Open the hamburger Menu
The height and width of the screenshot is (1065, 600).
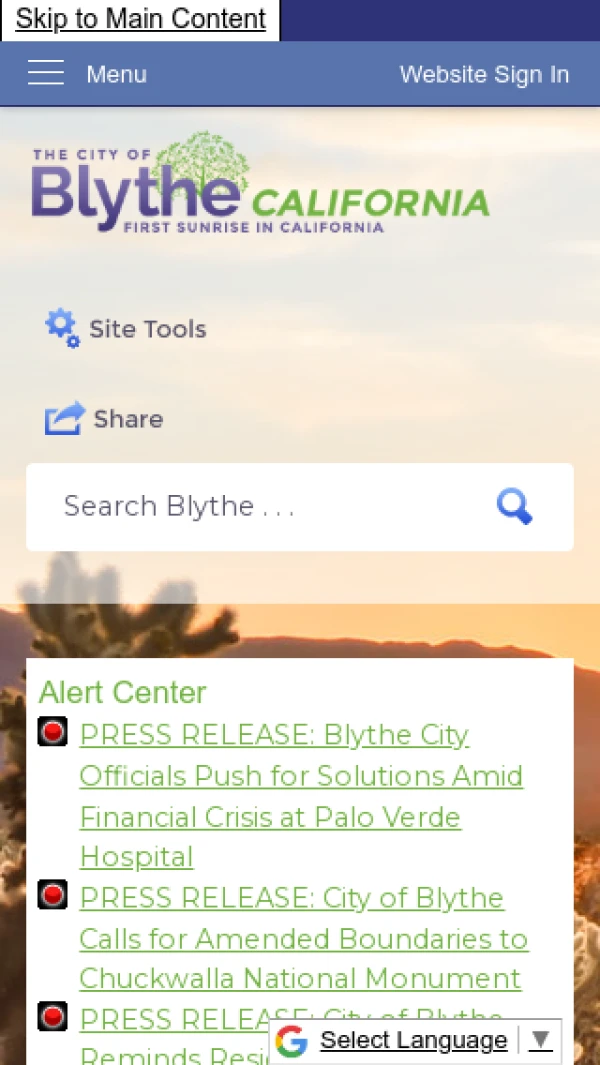click(86, 74)
